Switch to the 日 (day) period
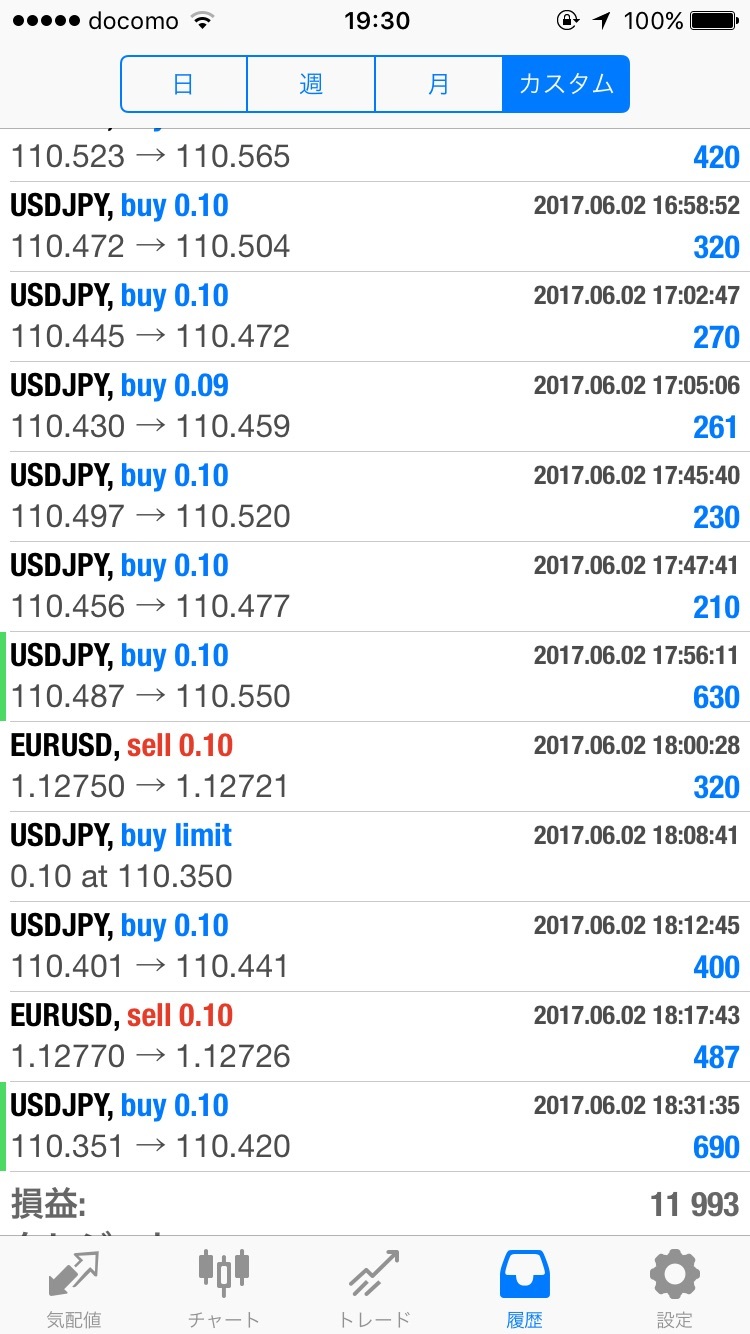 coord(184,84)
